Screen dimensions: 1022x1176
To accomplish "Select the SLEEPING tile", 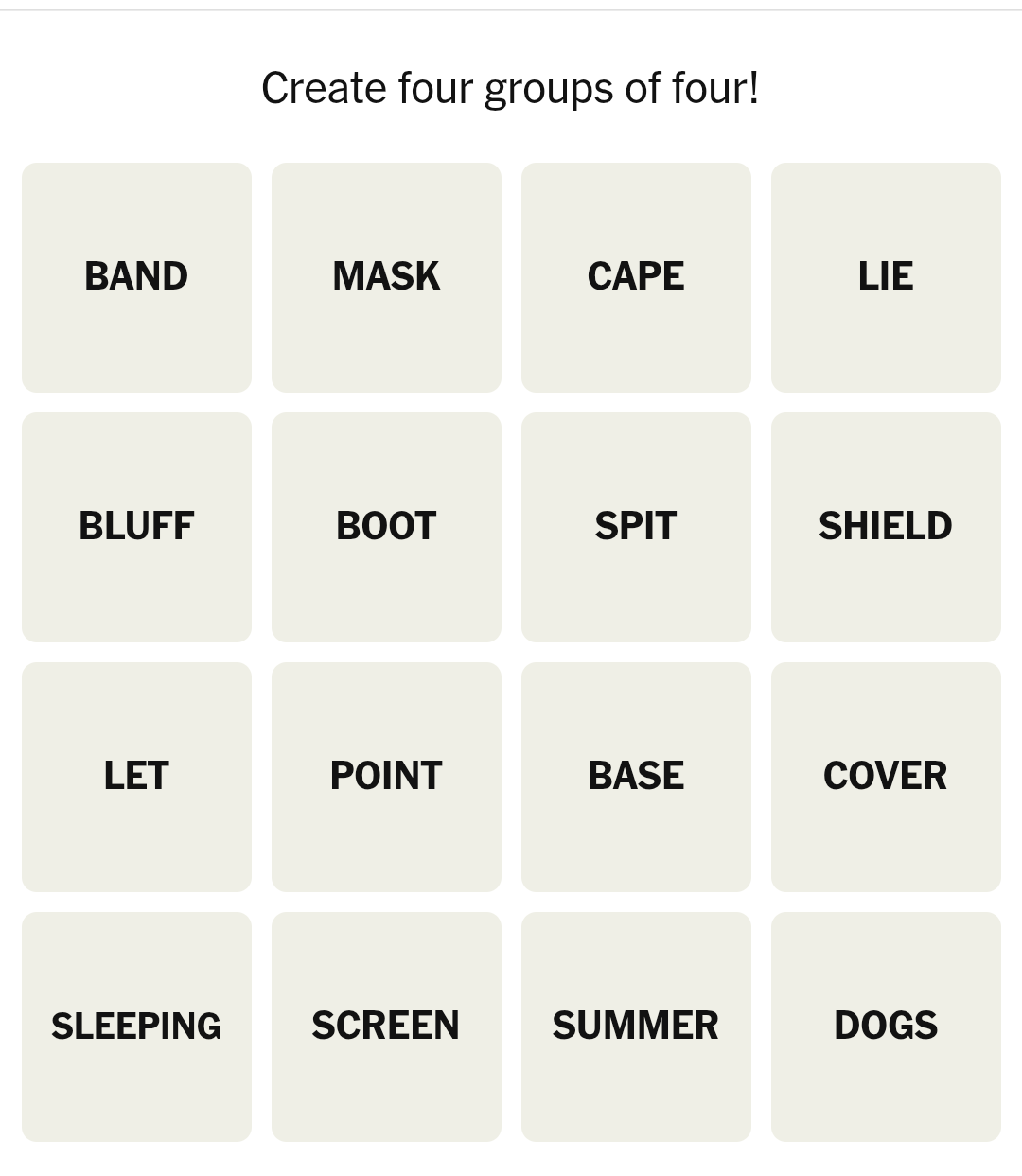I will 136,1026.
